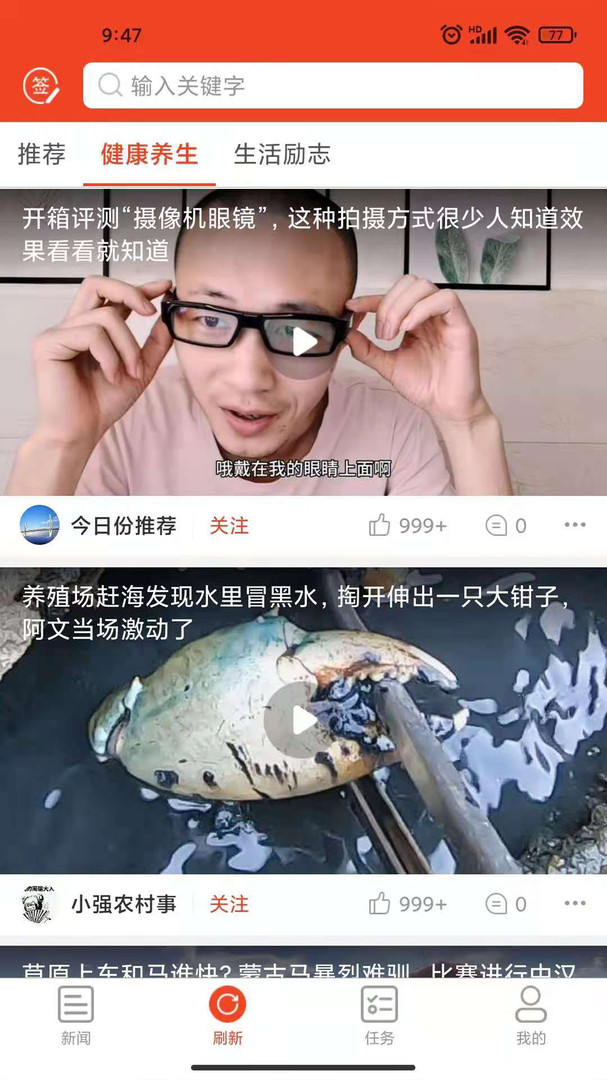Like the 今日份推荐 video
This screenshot has height=1080, width=607.
coord(407,526)
